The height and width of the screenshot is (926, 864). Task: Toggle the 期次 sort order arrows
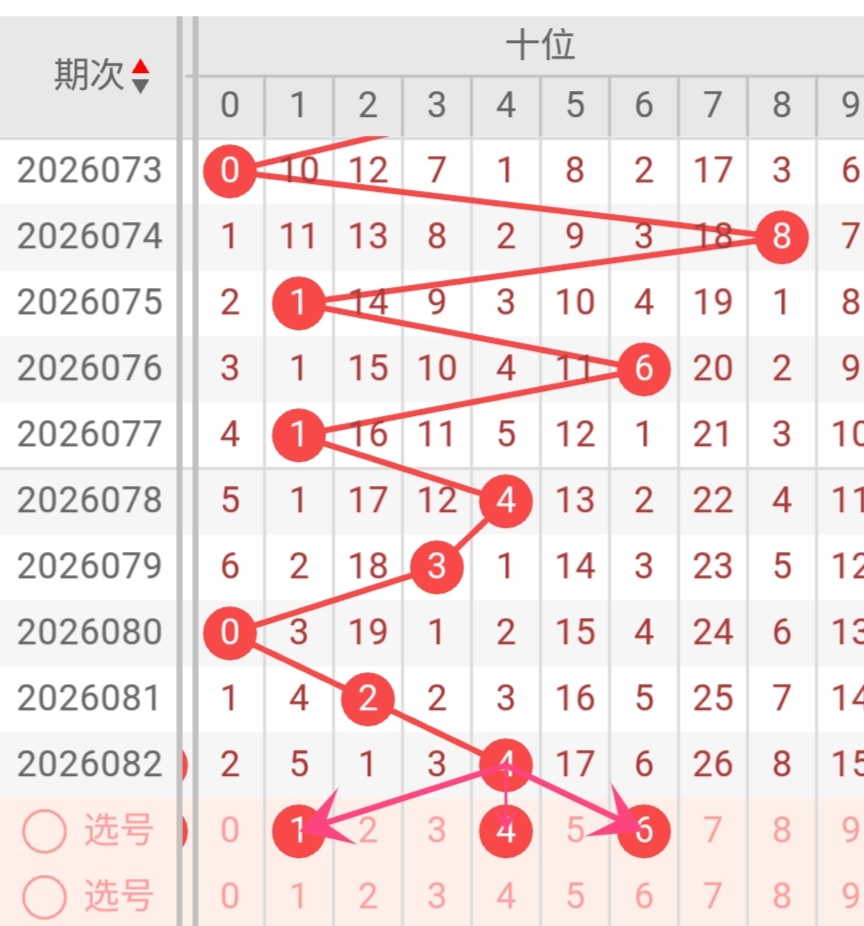pos(141,75)
